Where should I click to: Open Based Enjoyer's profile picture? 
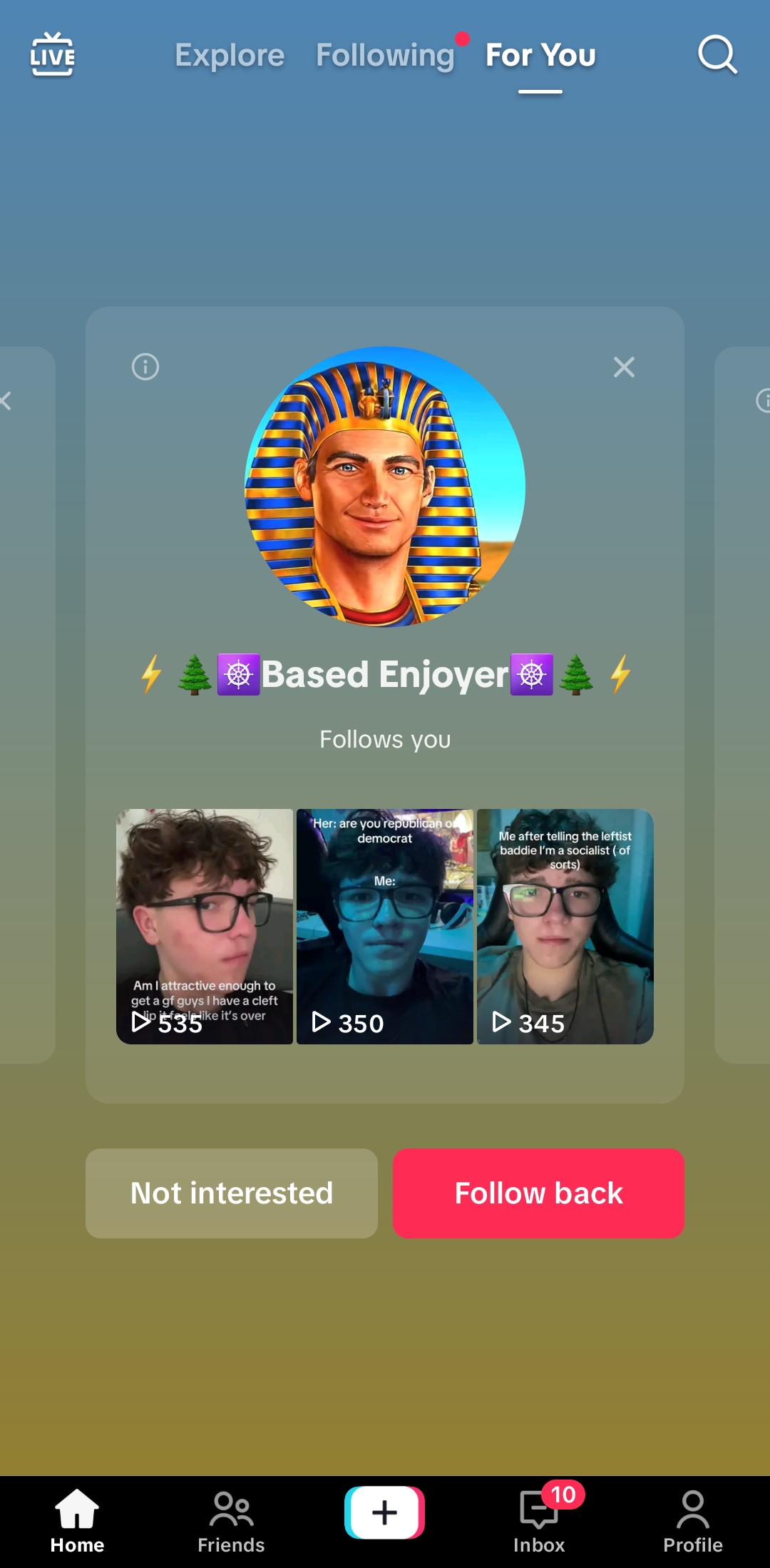[x=385, y=487]
